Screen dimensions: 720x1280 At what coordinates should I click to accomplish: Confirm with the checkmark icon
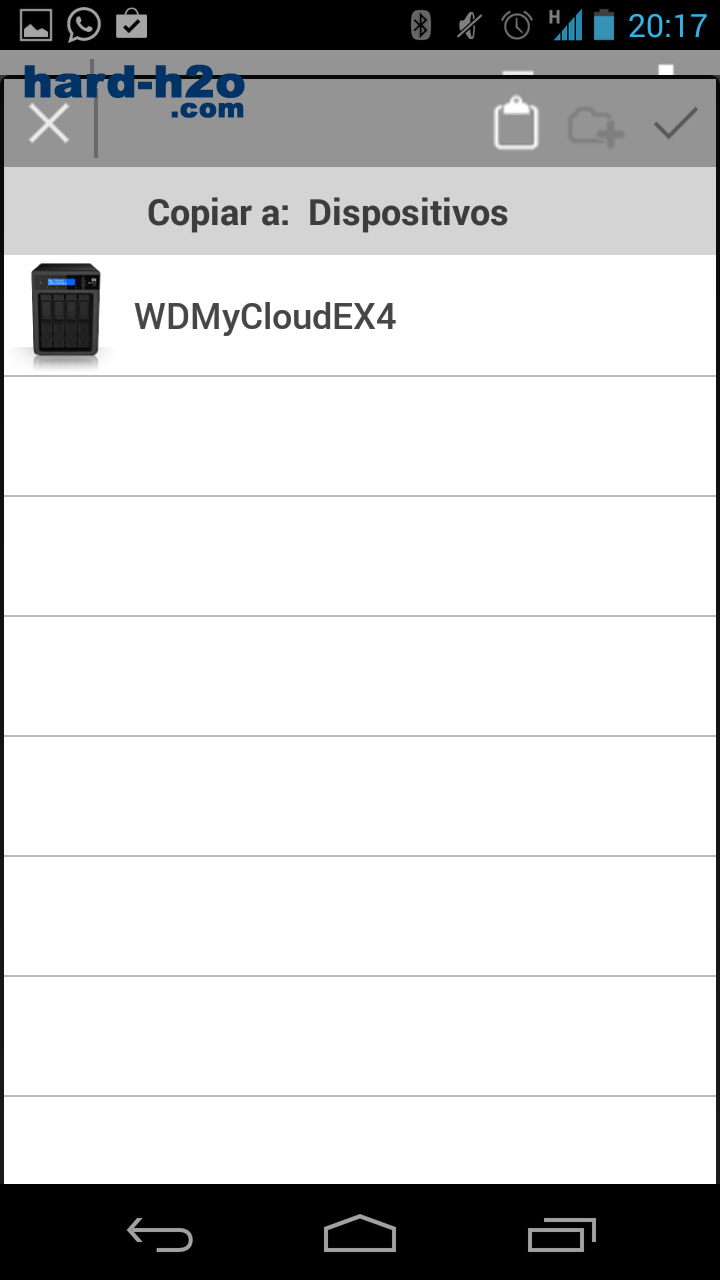click(676, 124)
